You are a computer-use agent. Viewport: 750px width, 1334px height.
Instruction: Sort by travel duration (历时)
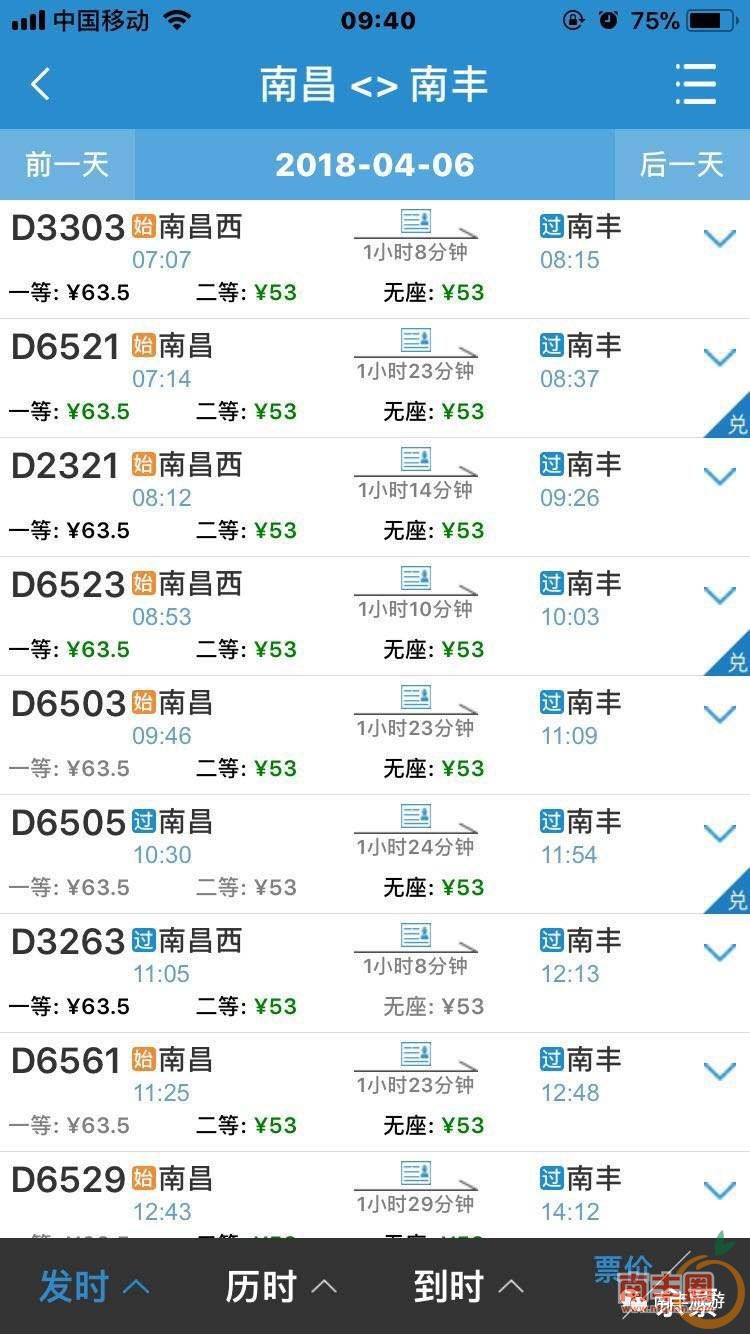click(x=280, y=1287)
